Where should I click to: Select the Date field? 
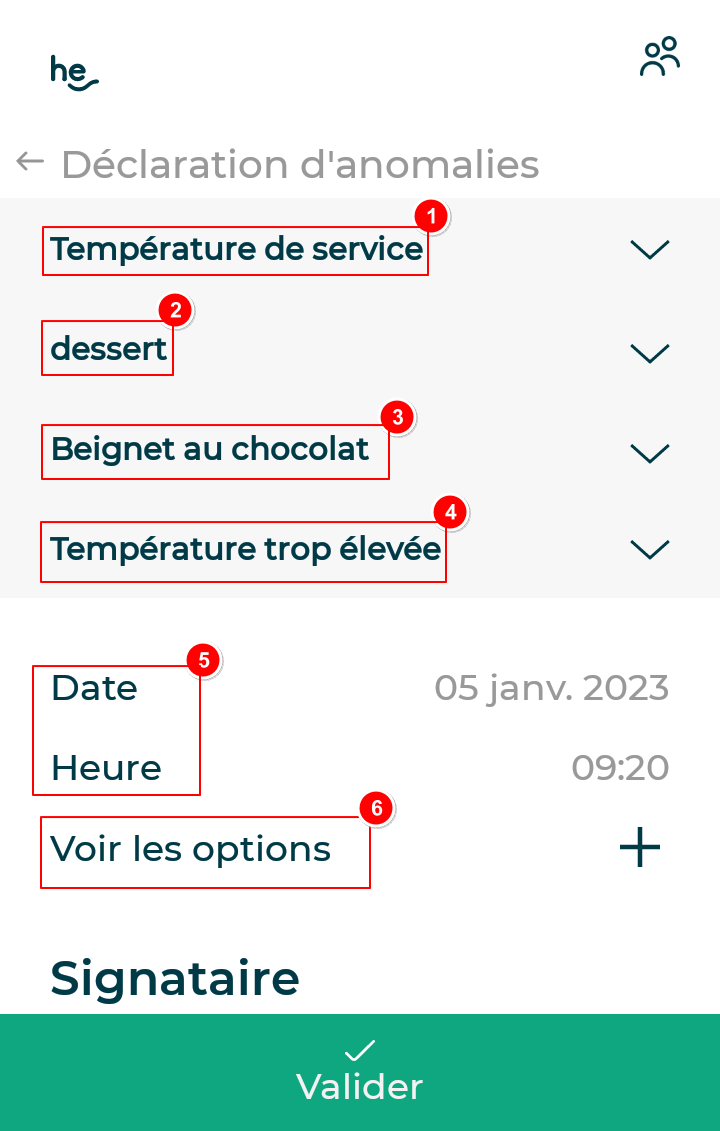93,687
